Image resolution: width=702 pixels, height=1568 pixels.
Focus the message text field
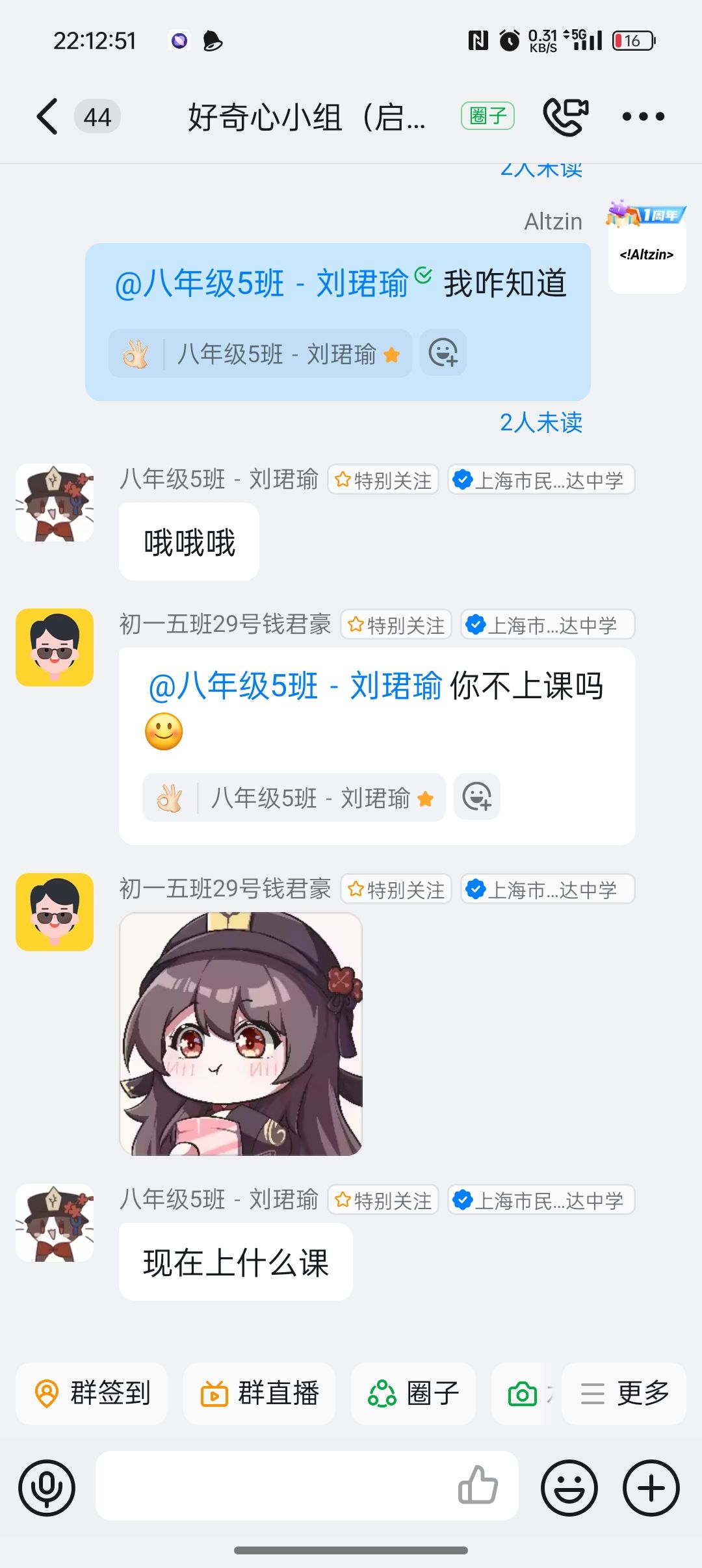click(x=273, y=1486)
